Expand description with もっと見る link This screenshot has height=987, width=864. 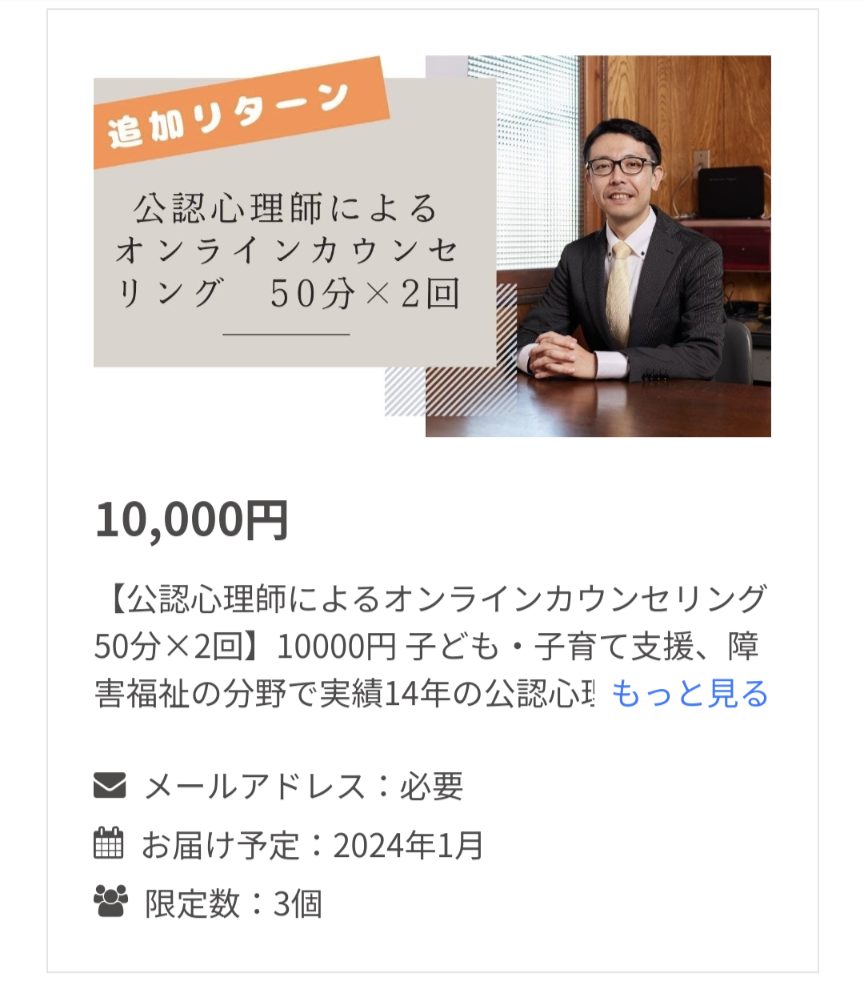pos(689,693)
